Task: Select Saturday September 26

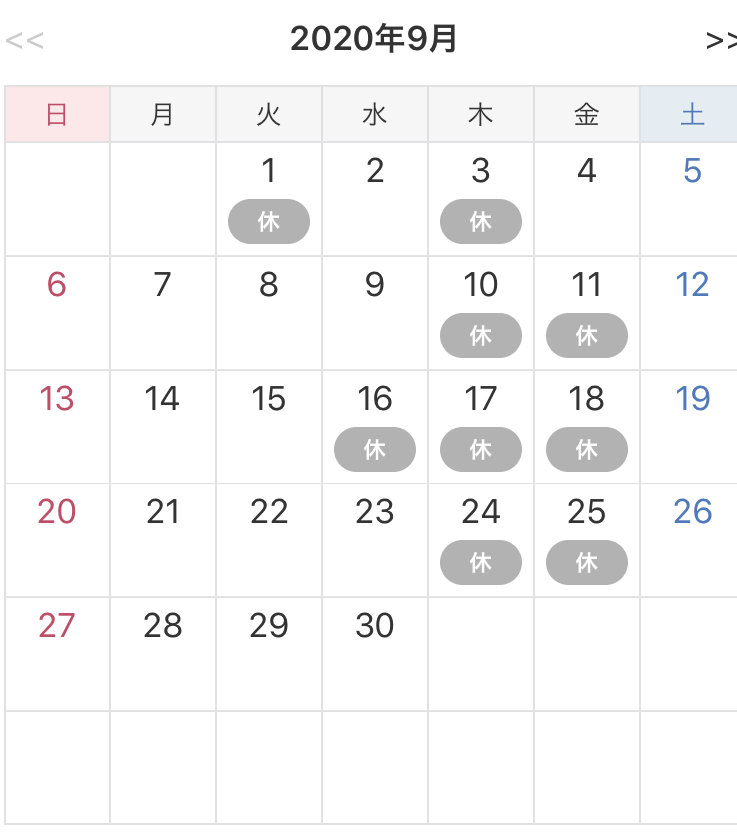Action: pyautogui.click(x=692, y=540)
